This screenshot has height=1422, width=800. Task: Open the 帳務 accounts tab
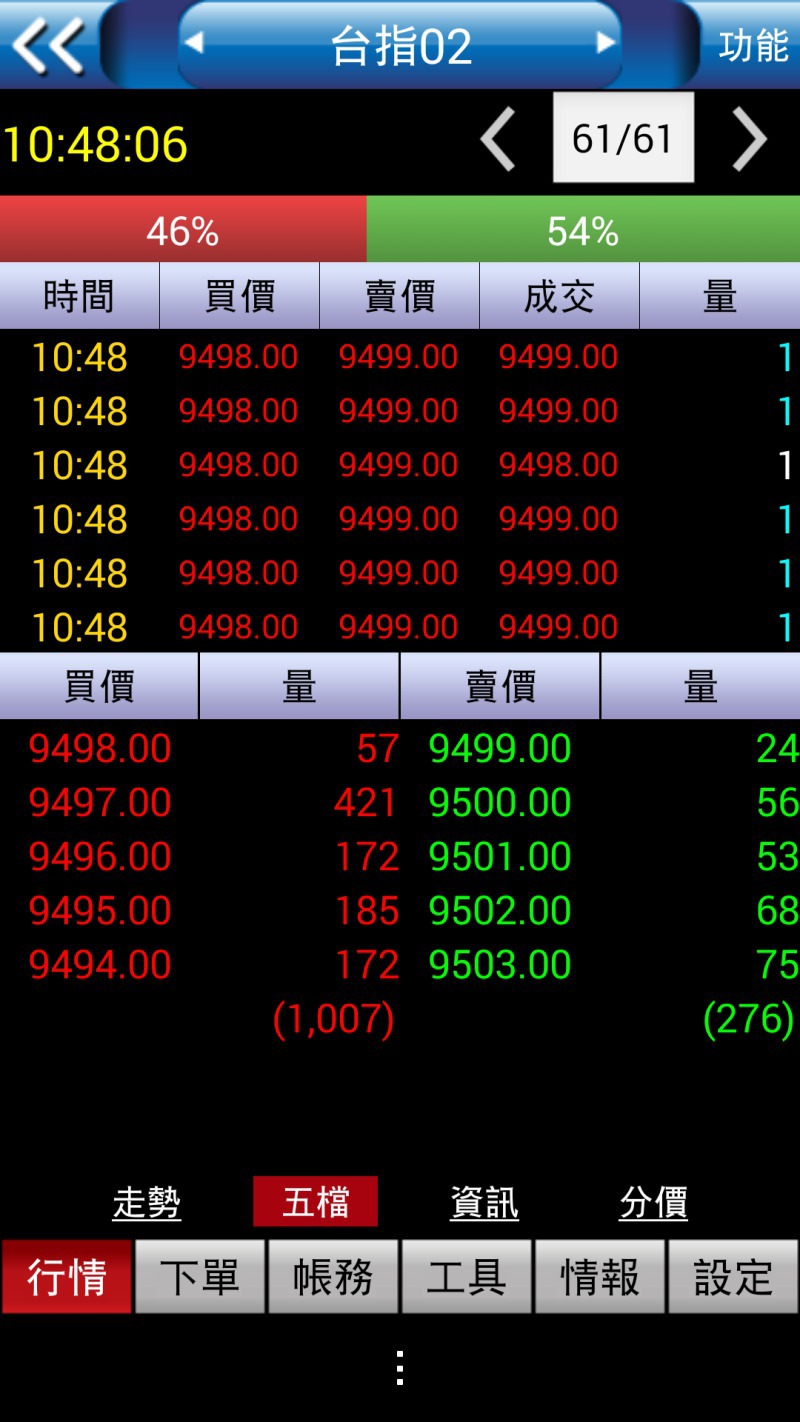click(333, 1277)
